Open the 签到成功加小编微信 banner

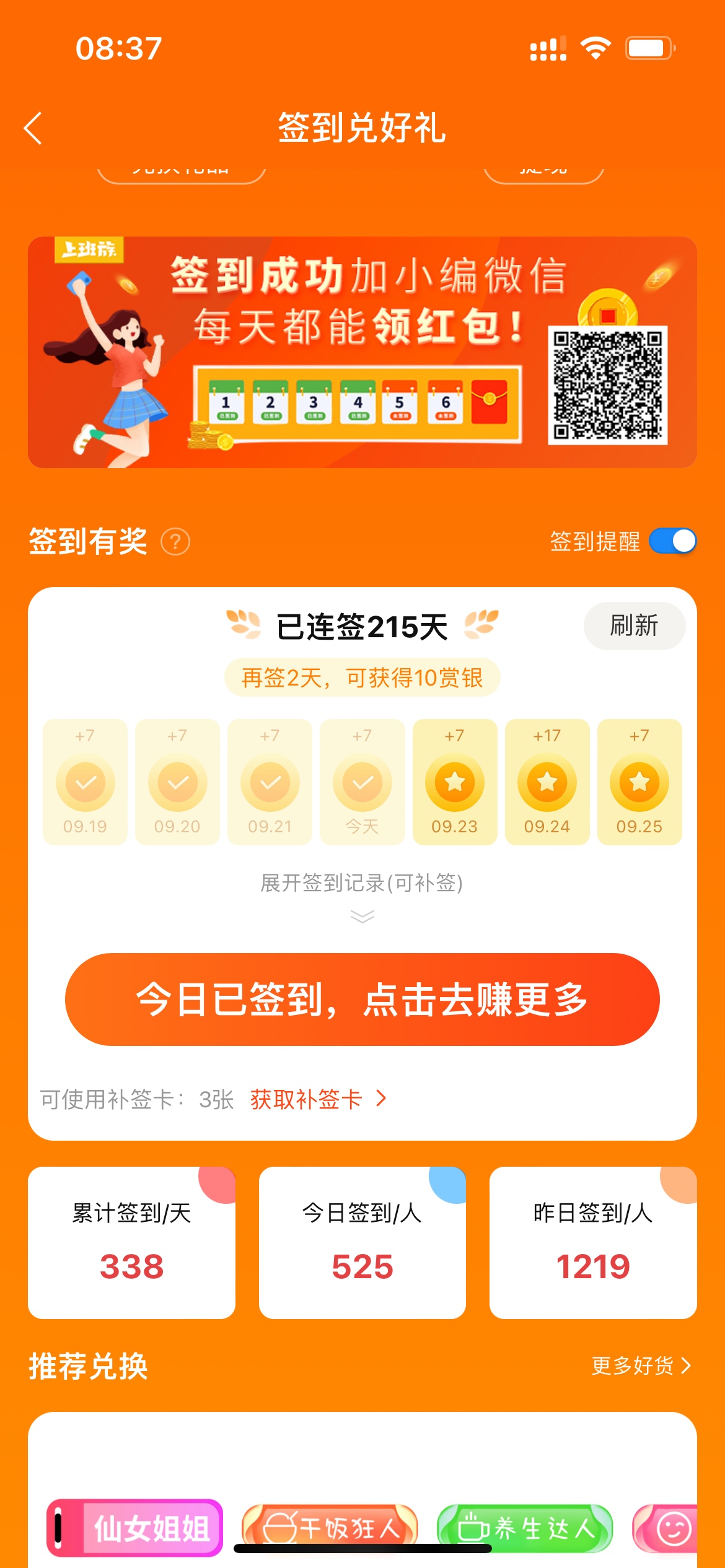(362, 352)
